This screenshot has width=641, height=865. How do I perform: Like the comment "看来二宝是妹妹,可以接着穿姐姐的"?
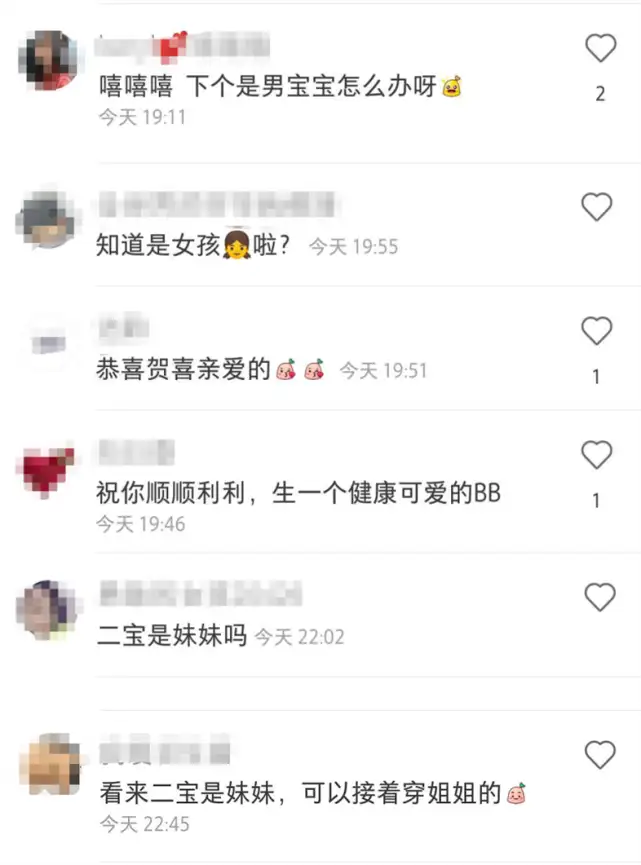(x=600, y=755)
